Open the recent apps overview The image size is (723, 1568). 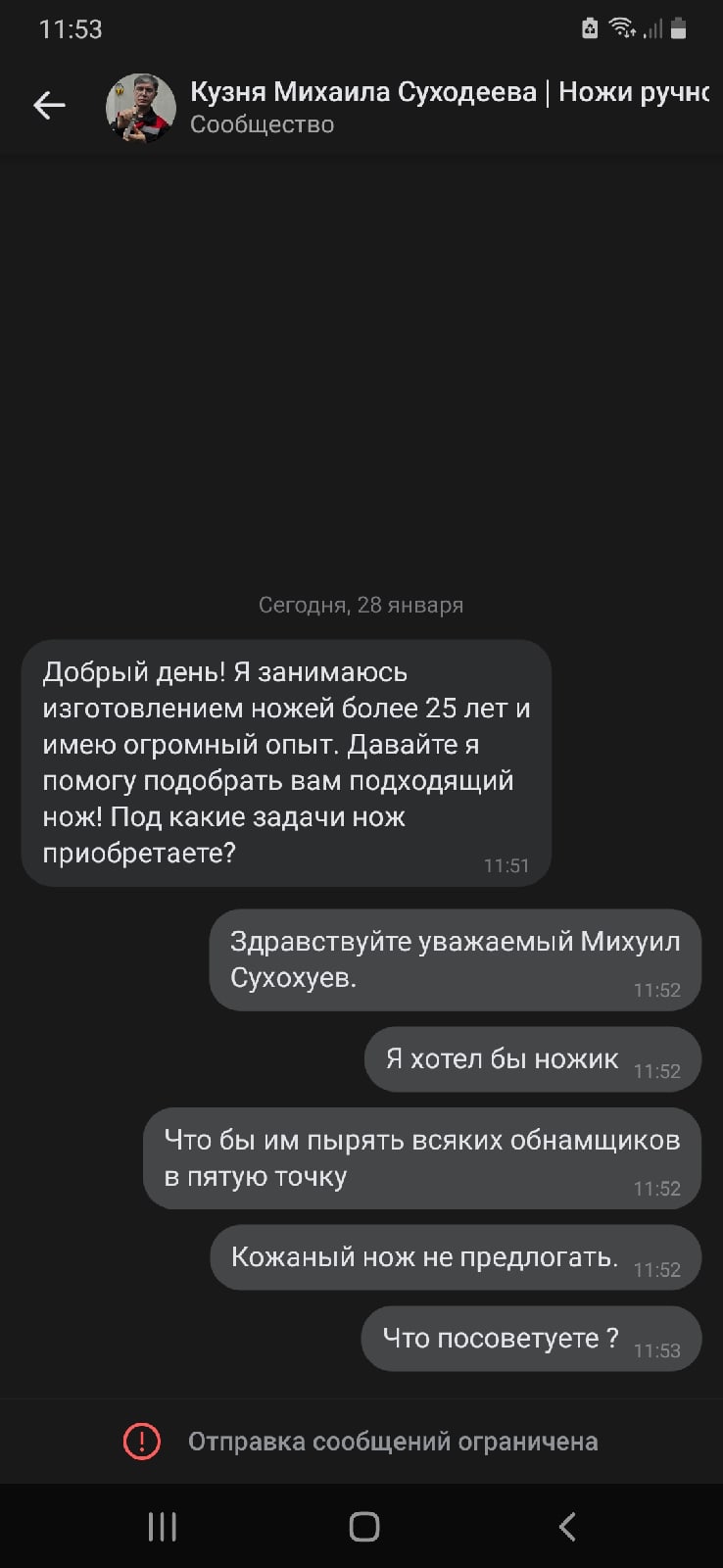click(162, 1526)
